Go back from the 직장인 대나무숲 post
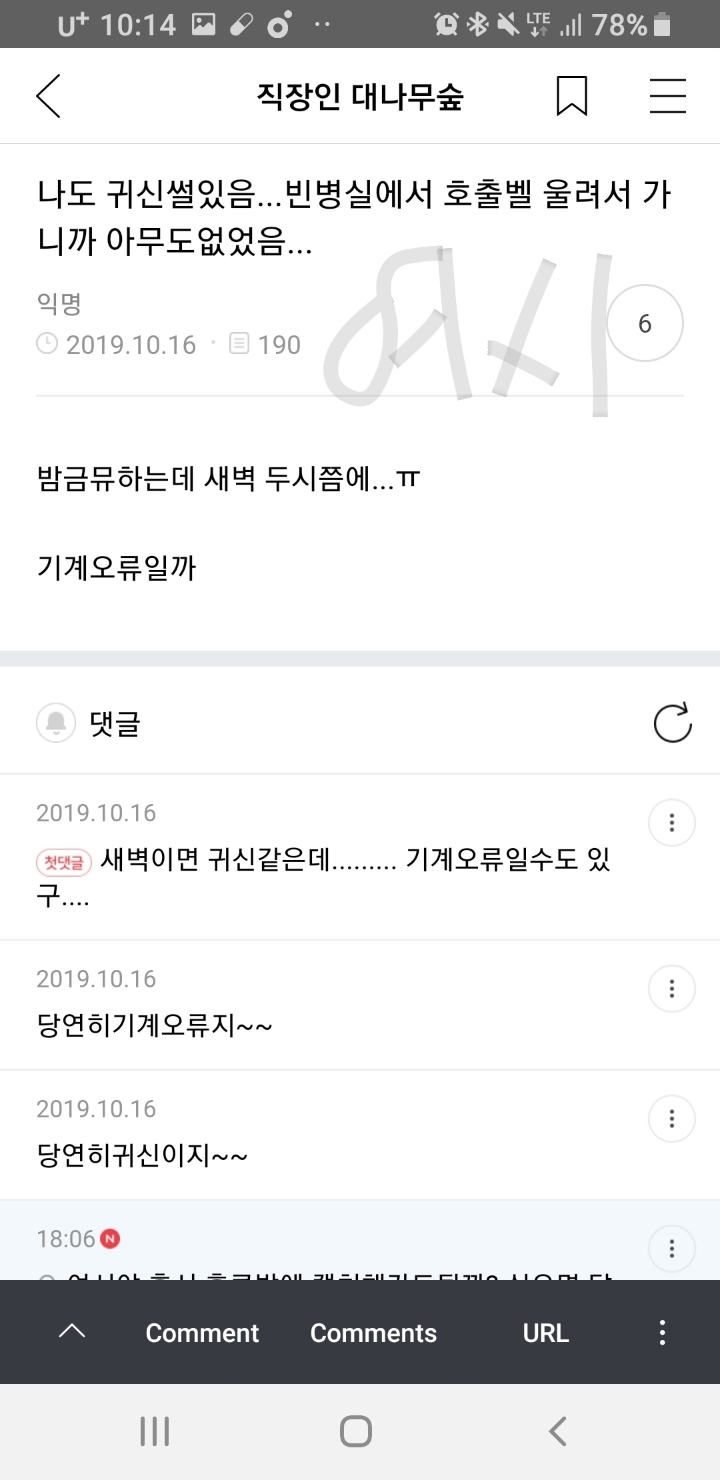This screenshot has height=1480, width=720. pyautogui.click(x=48, y=97)
